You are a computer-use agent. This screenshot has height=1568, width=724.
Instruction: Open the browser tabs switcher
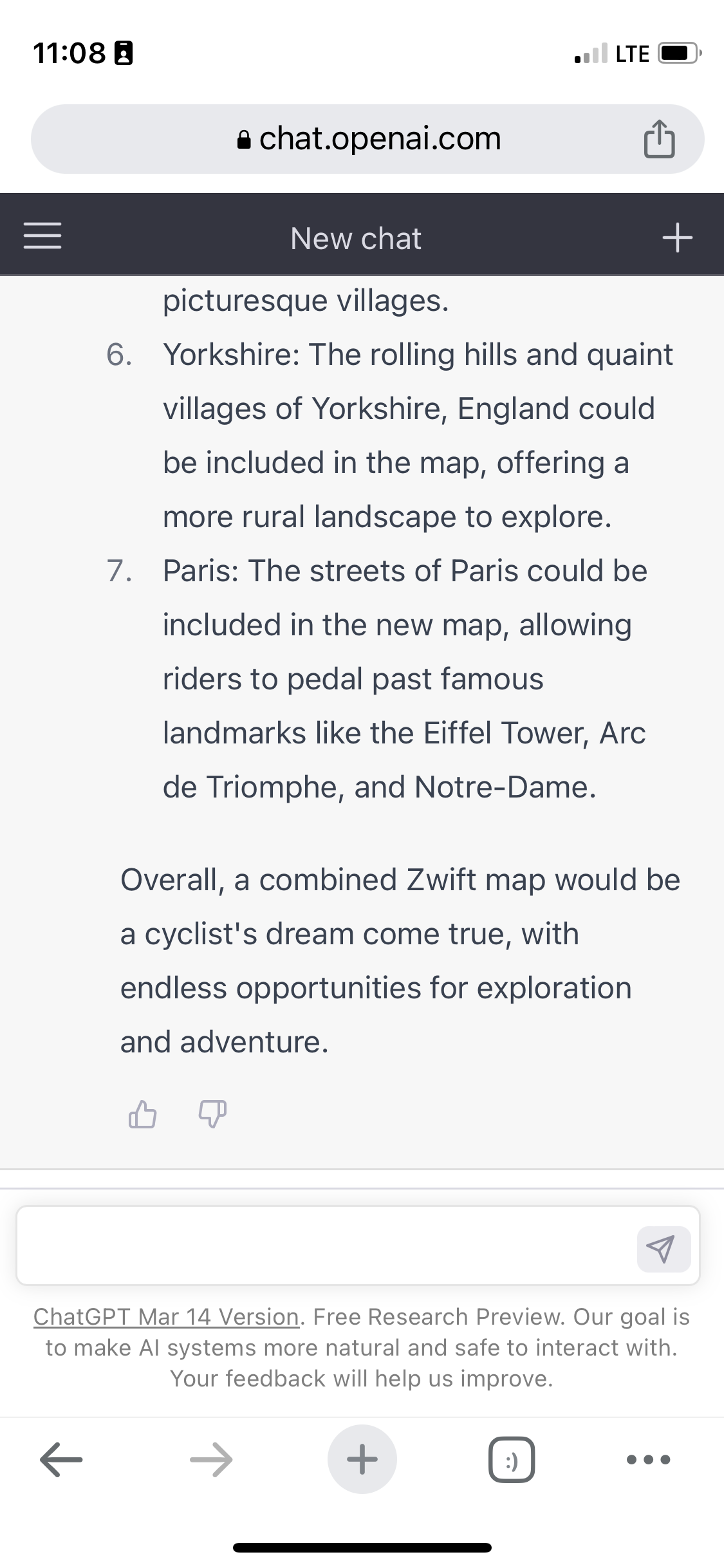coord(512,1459)
